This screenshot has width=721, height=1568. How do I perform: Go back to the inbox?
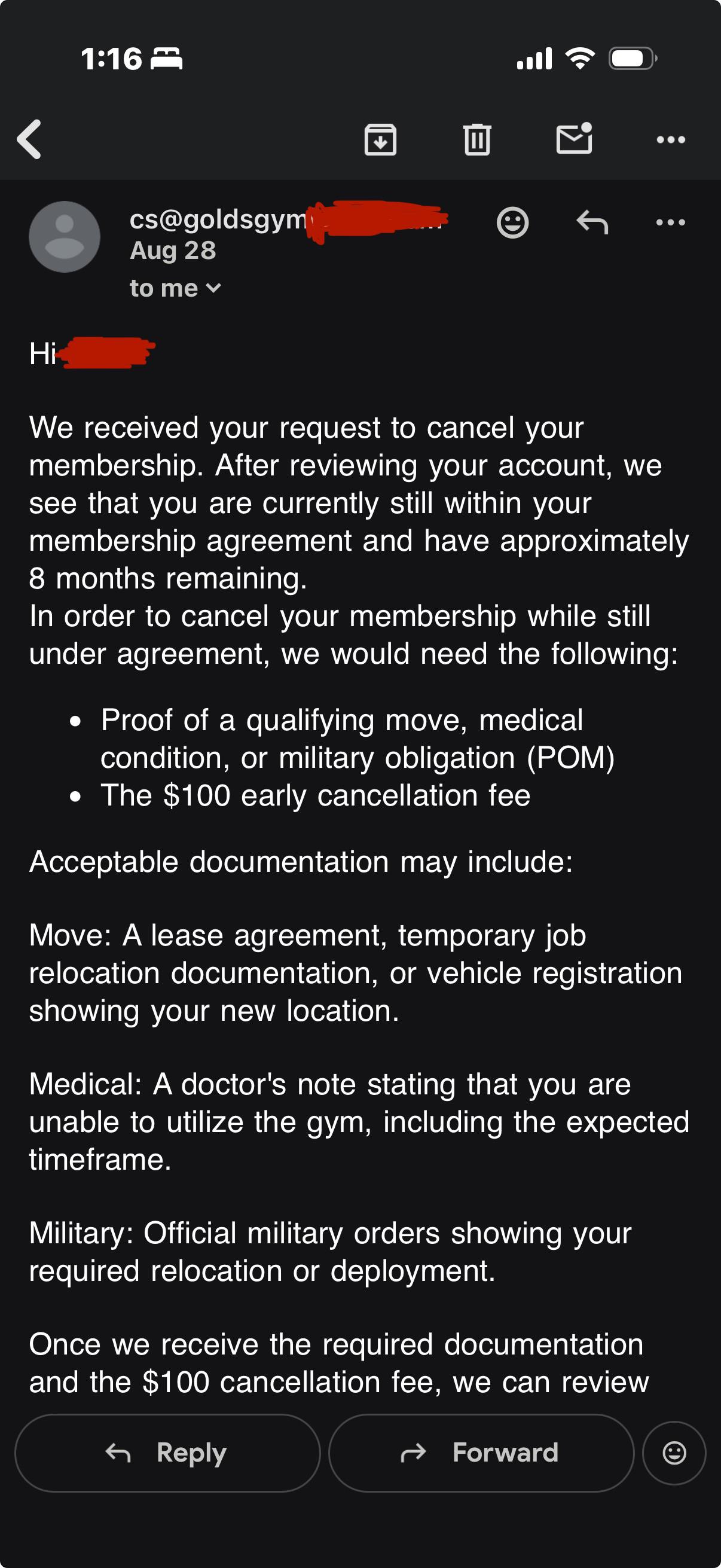pos(29,139)
